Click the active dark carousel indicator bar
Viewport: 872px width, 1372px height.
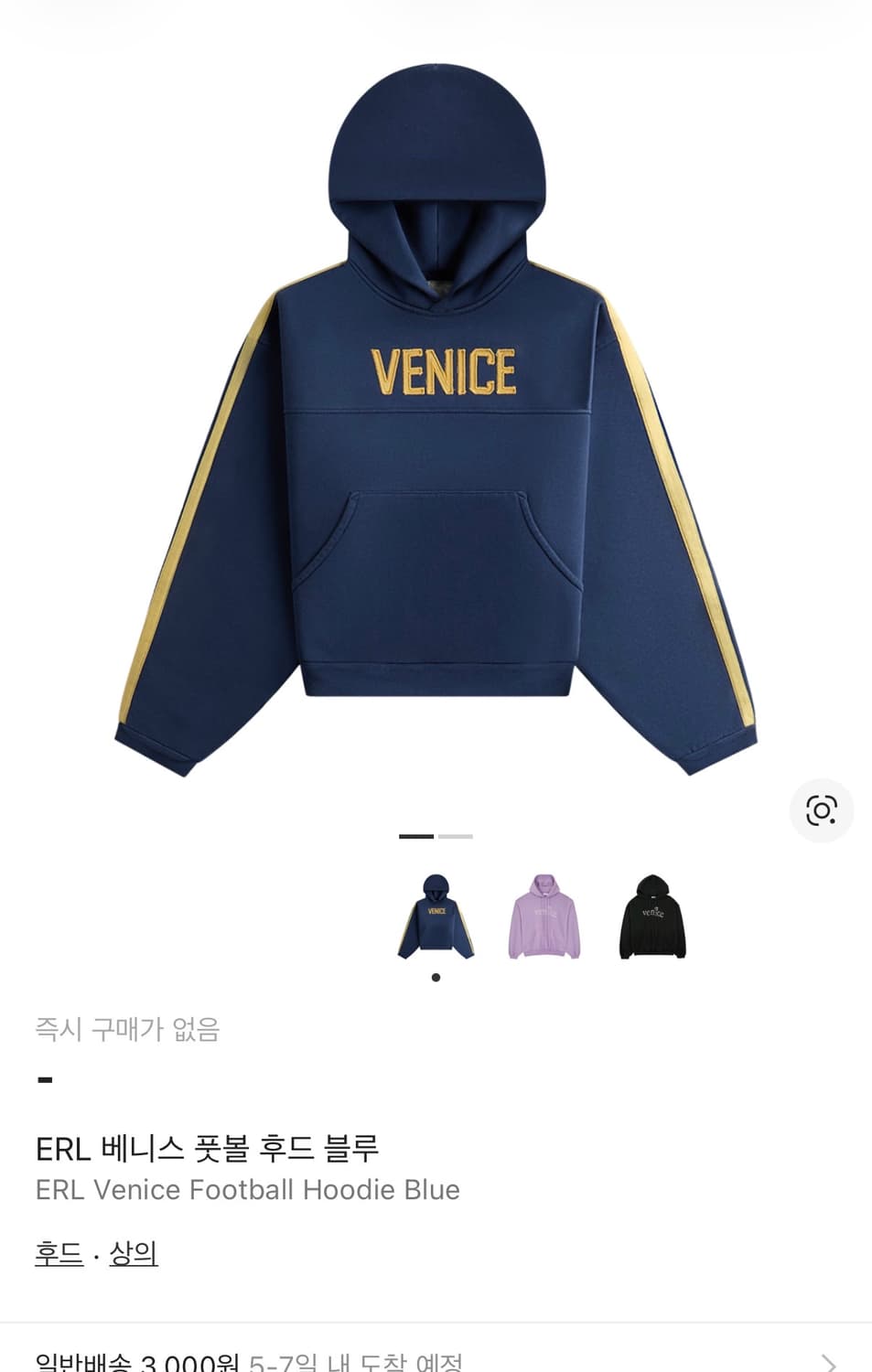(418, 836)
